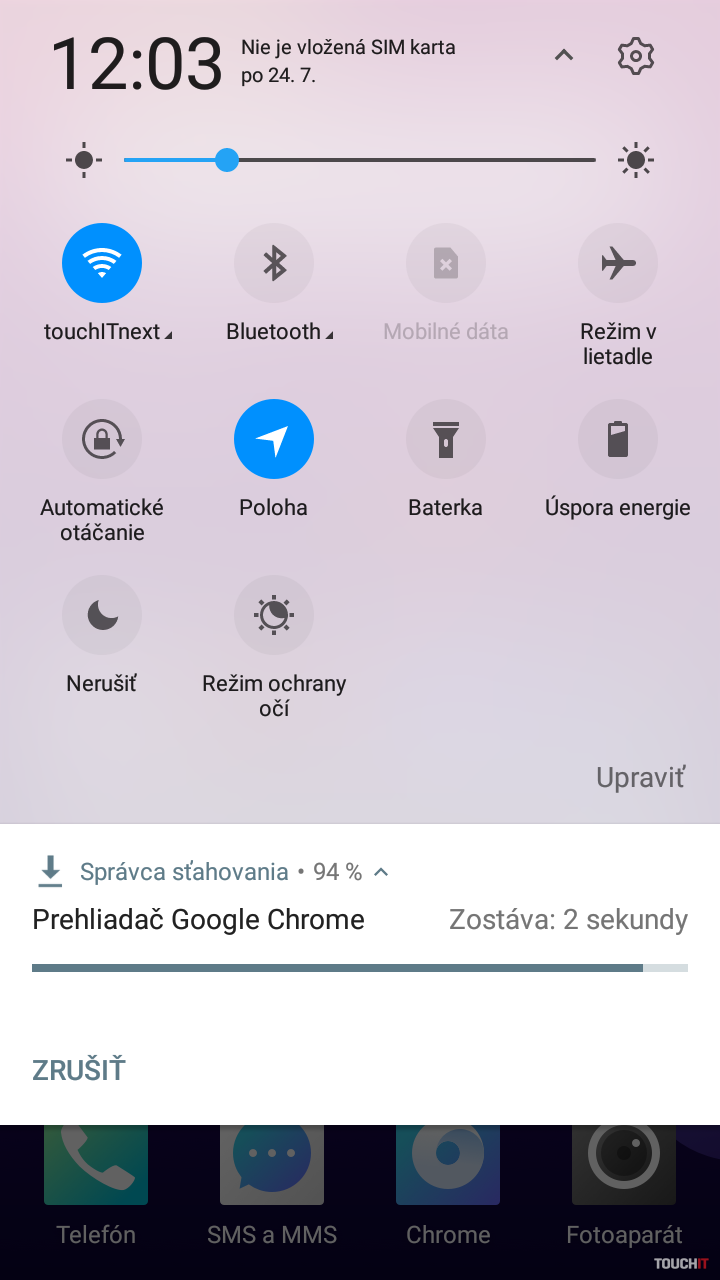Screen dimensions: 720x1280
Task: Collapse the Správca sťahovania notification
Action: (x=381, y=872)
